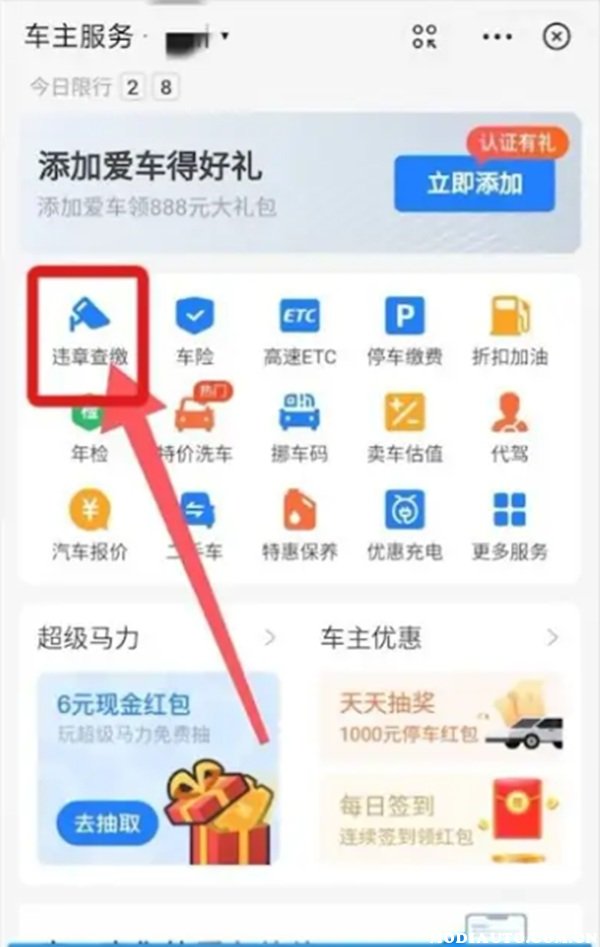
Task: Open 挪车码 service
Action: (x=299, y=427)
